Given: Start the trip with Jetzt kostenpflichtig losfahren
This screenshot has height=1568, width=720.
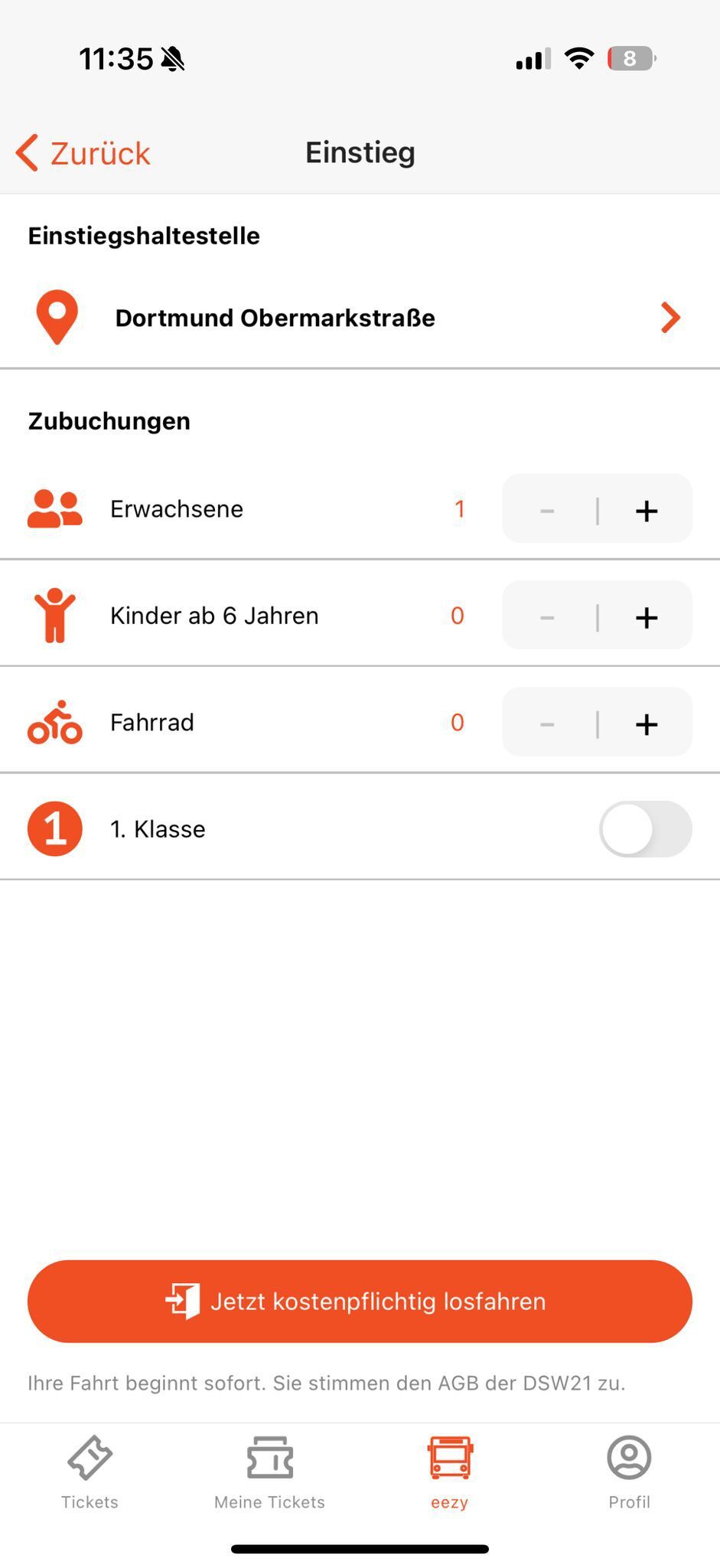Looking at the screenshot, I should coord(360,1301).
